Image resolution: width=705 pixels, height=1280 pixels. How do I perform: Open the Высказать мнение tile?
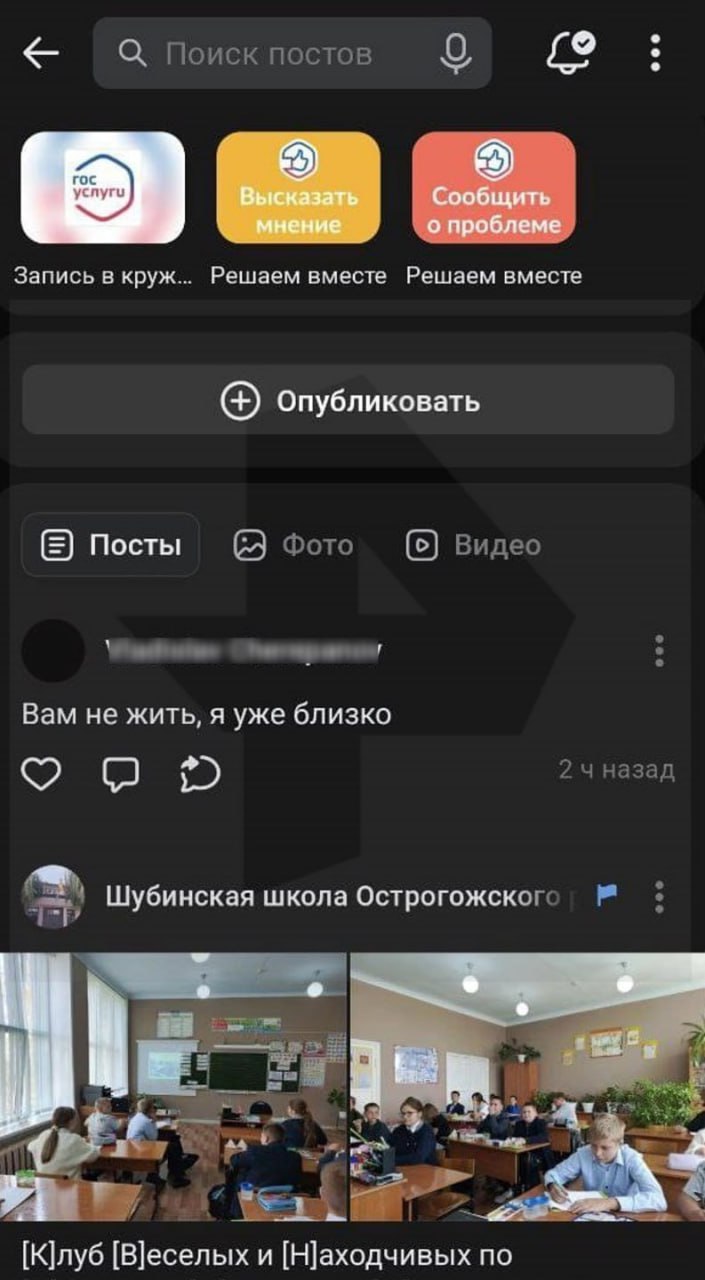pyautogui.click(x=298, y=188)
